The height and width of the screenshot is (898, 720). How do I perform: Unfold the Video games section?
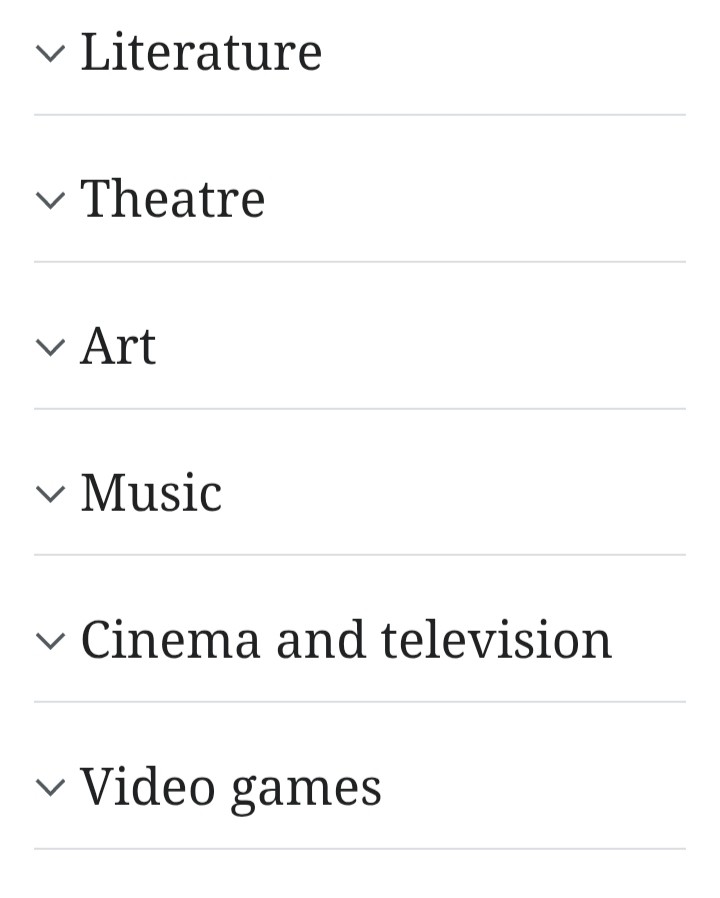[x=230, y=787]
